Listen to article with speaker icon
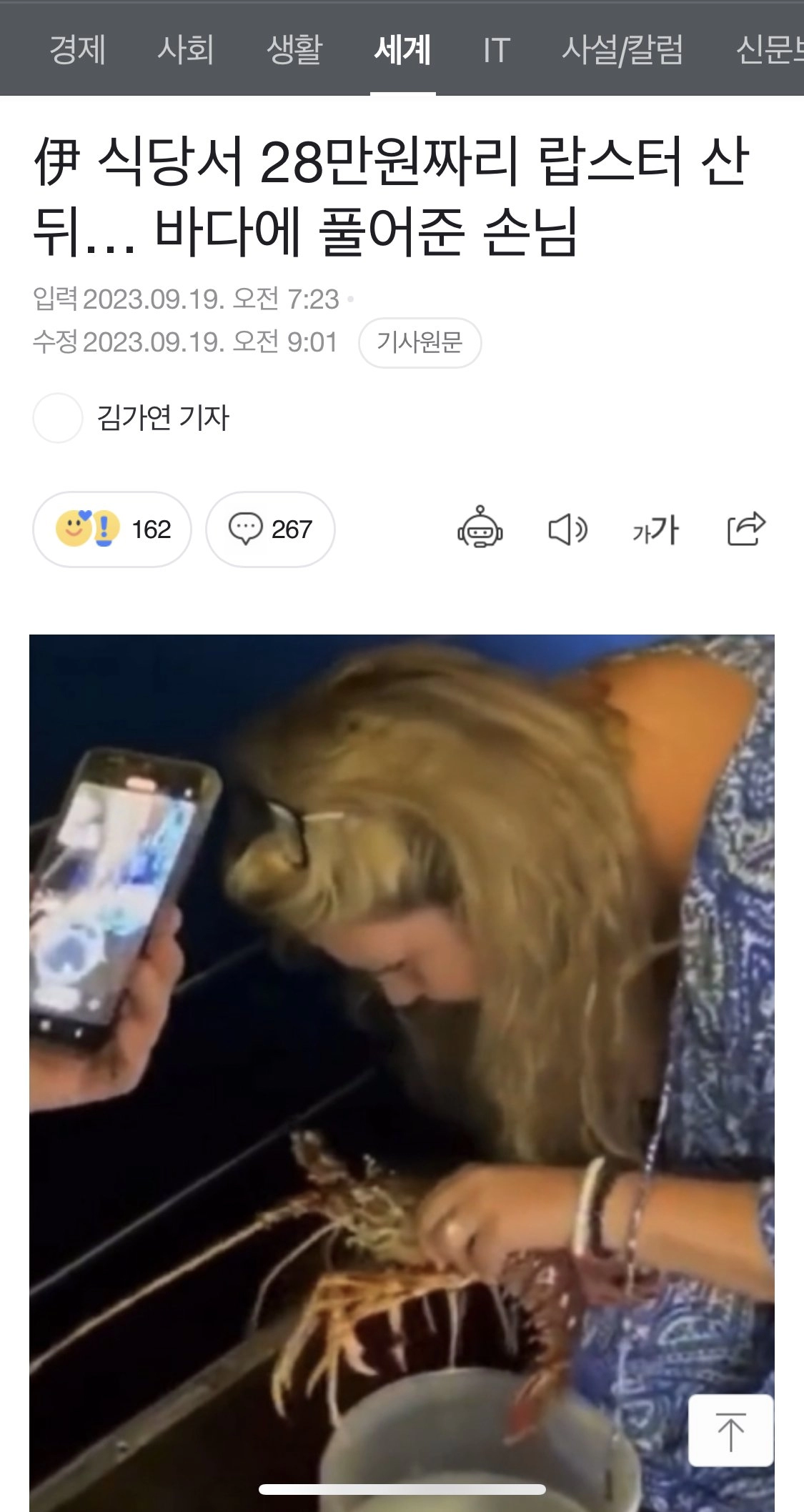 (567, 529)
